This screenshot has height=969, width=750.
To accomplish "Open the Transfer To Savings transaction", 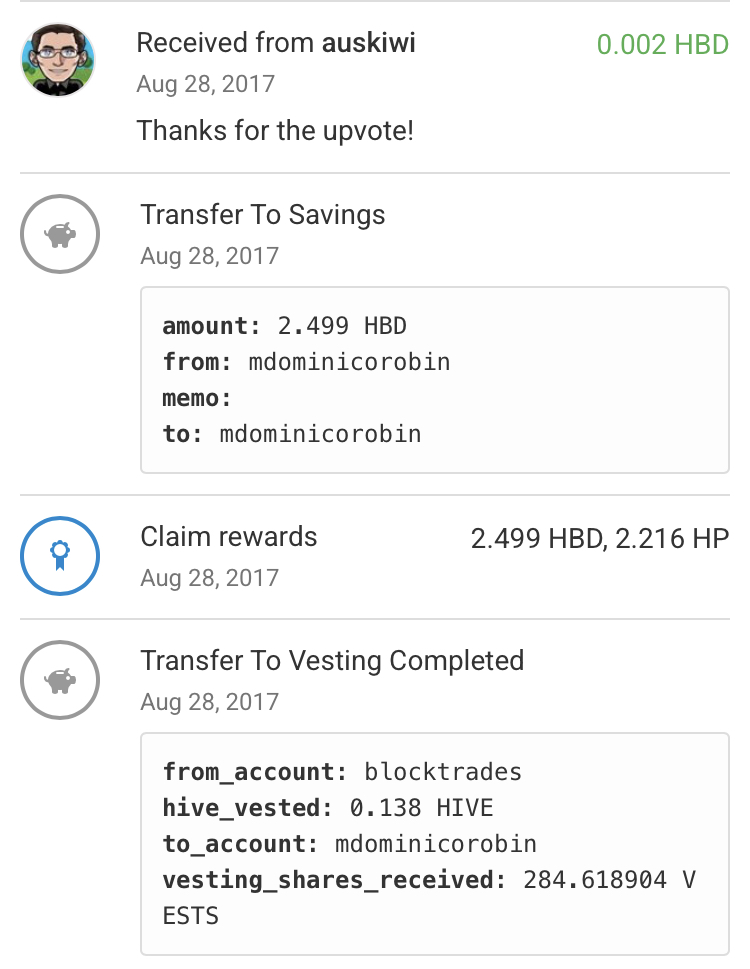I will [262, 214].
